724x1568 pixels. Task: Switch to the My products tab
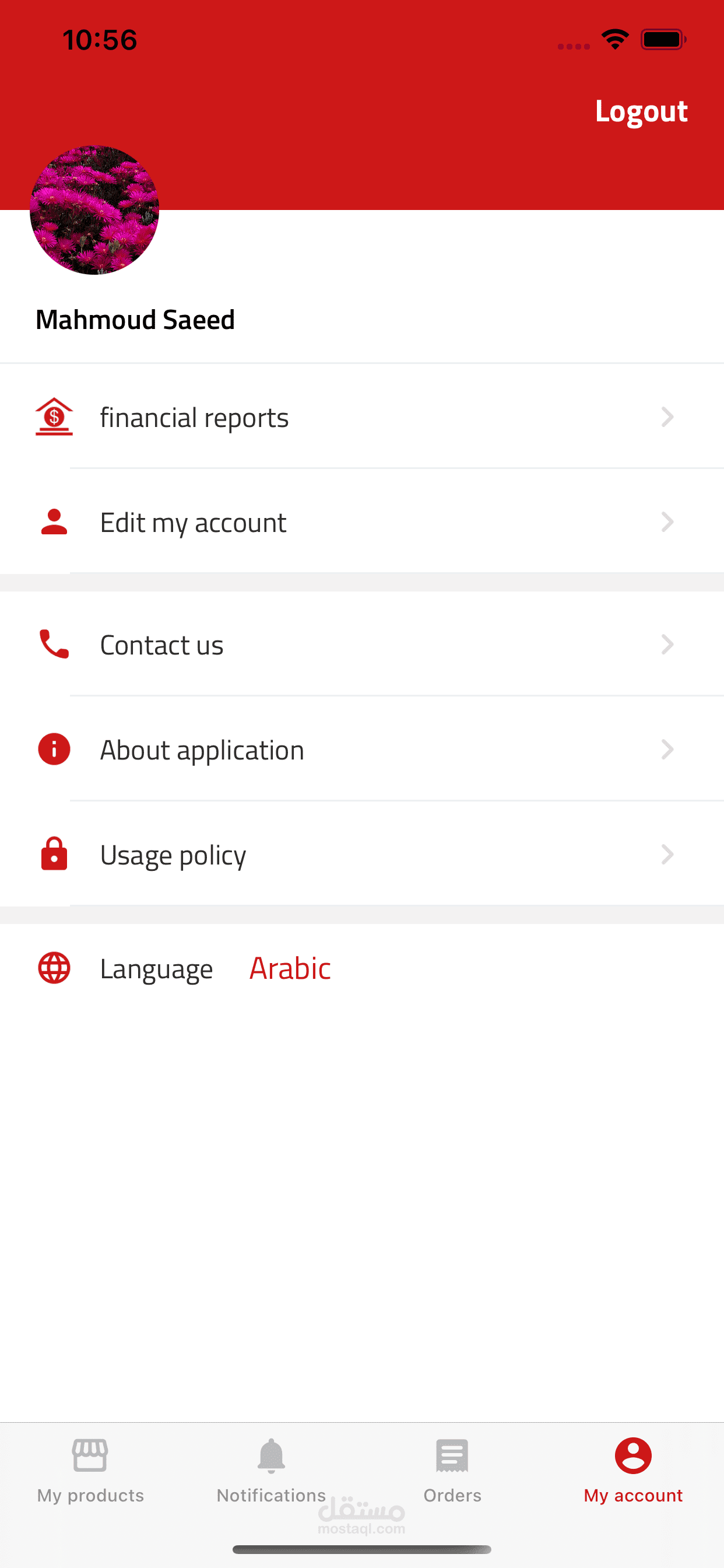point(91,1469)
